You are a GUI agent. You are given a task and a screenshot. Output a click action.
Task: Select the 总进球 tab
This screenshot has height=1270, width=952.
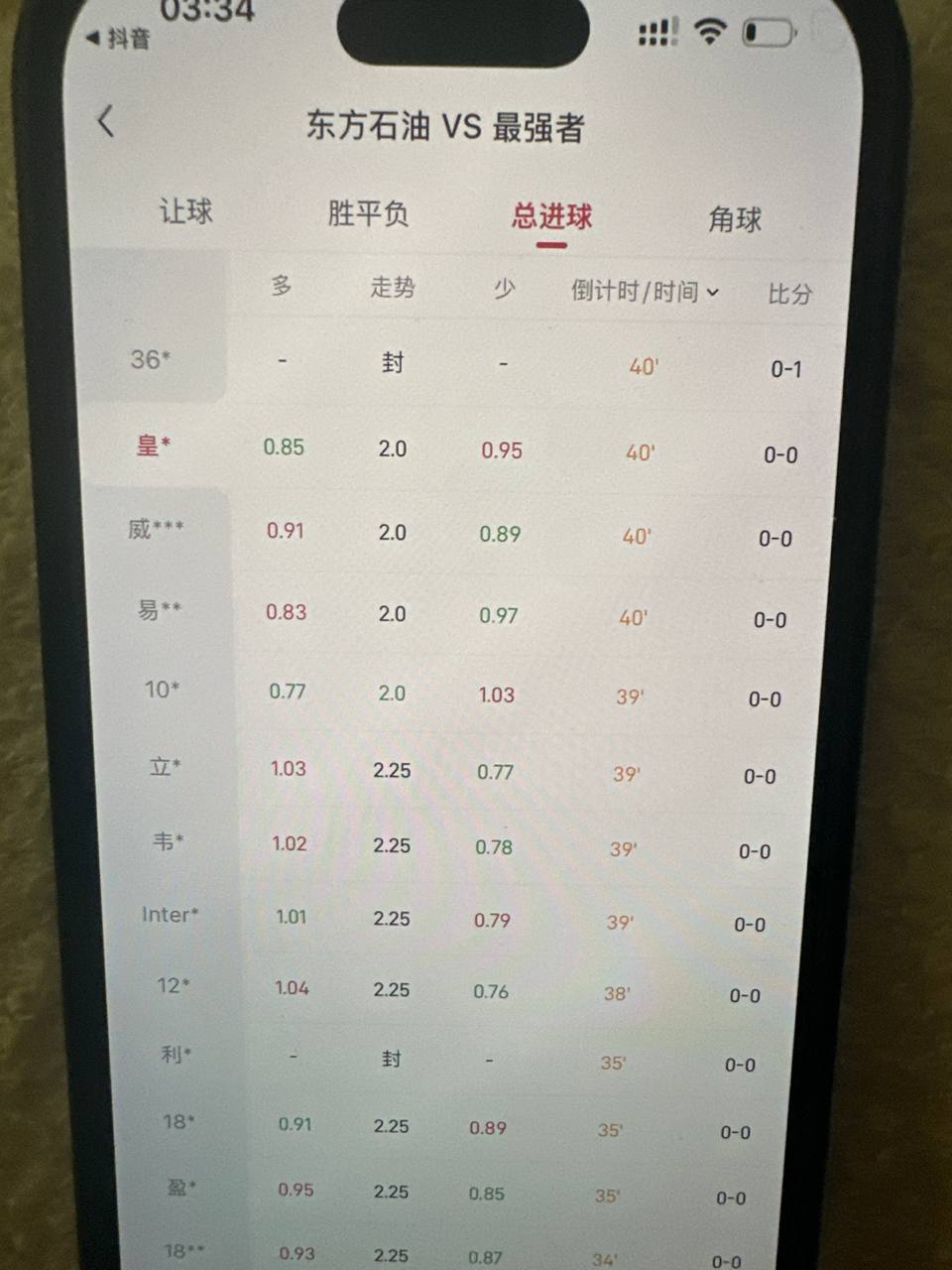click(x=551, y=216)
